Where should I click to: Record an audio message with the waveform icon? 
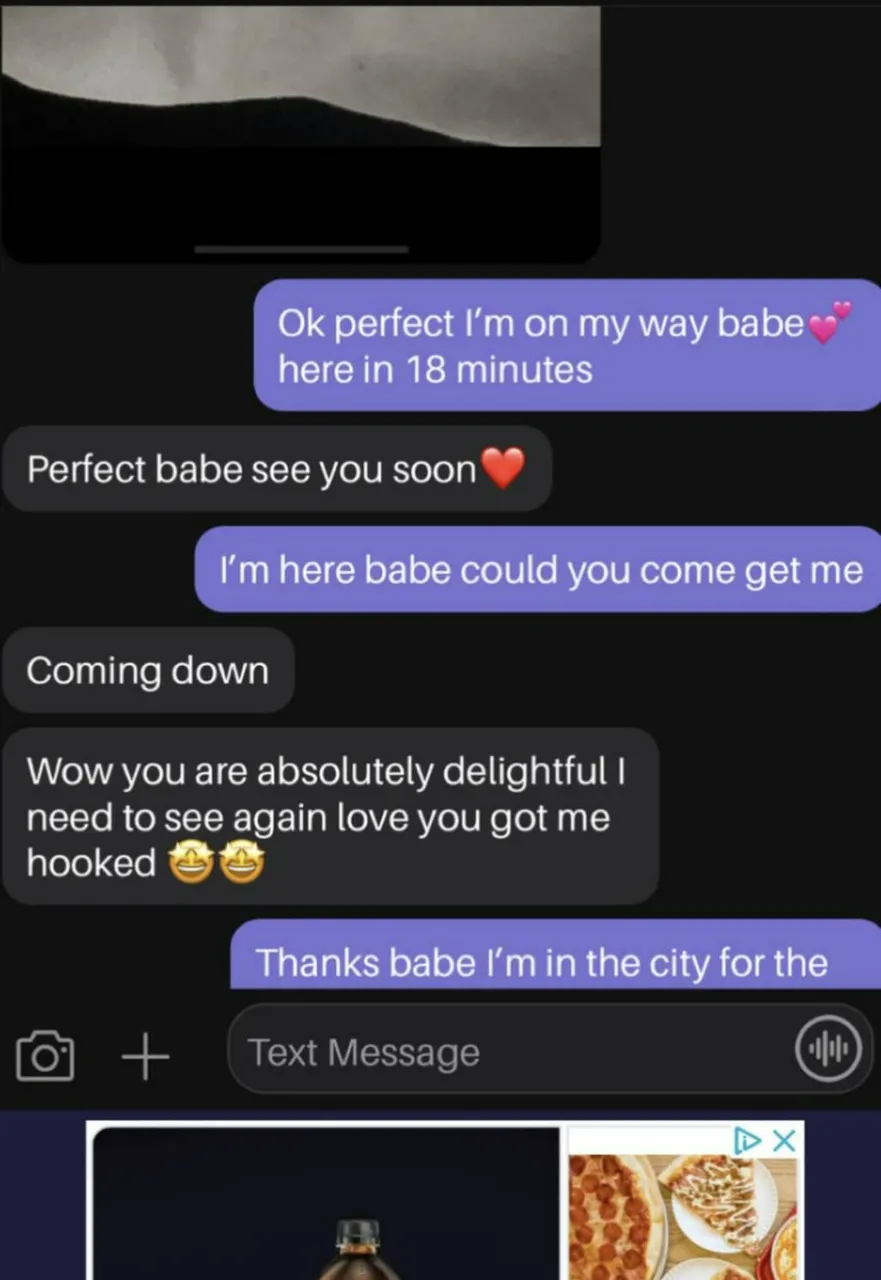pos(827,1049)
